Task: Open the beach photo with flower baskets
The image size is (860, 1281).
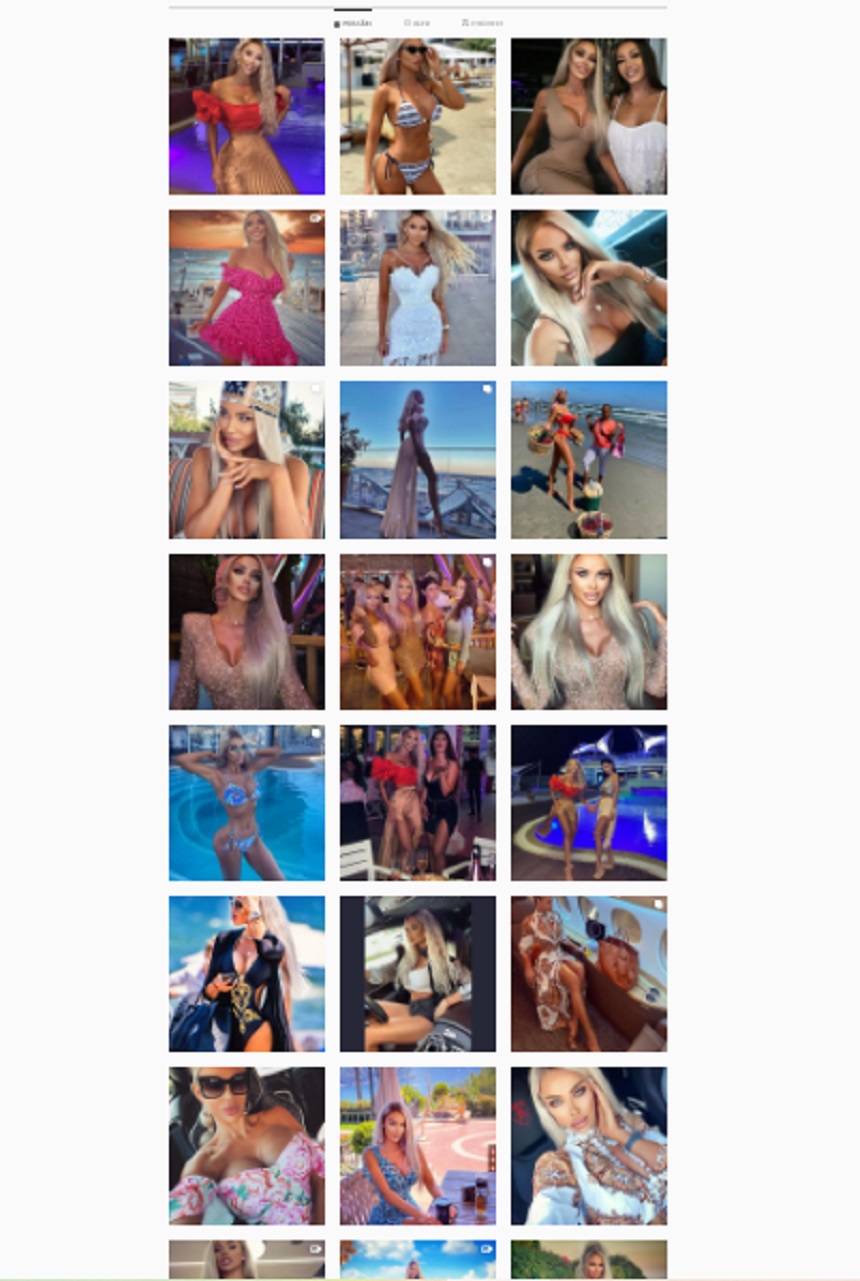Action: pos(588,460)
